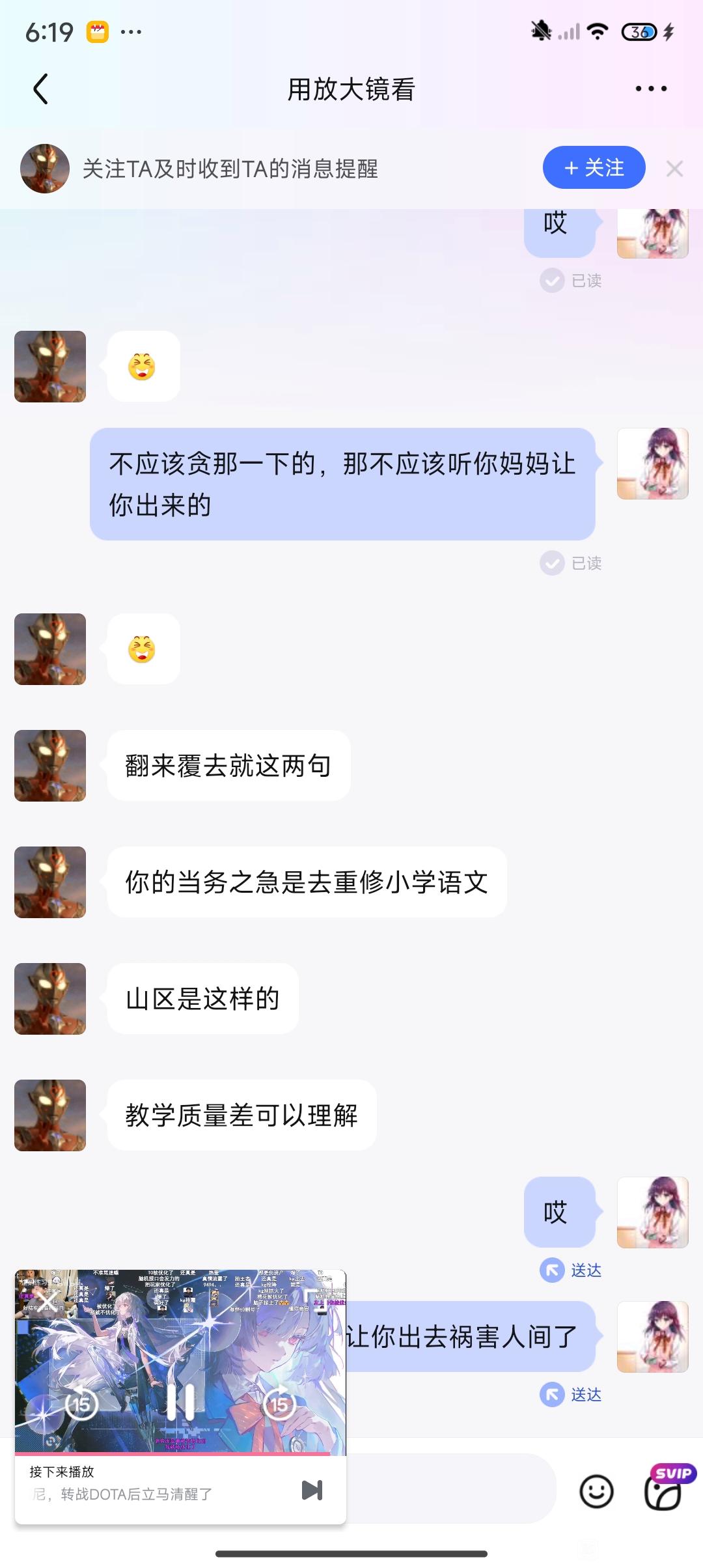The width and height of the screenshot is (703, 1568).
Task: Go back from the 用放大镜看 chat
Action: click(40, 89)
